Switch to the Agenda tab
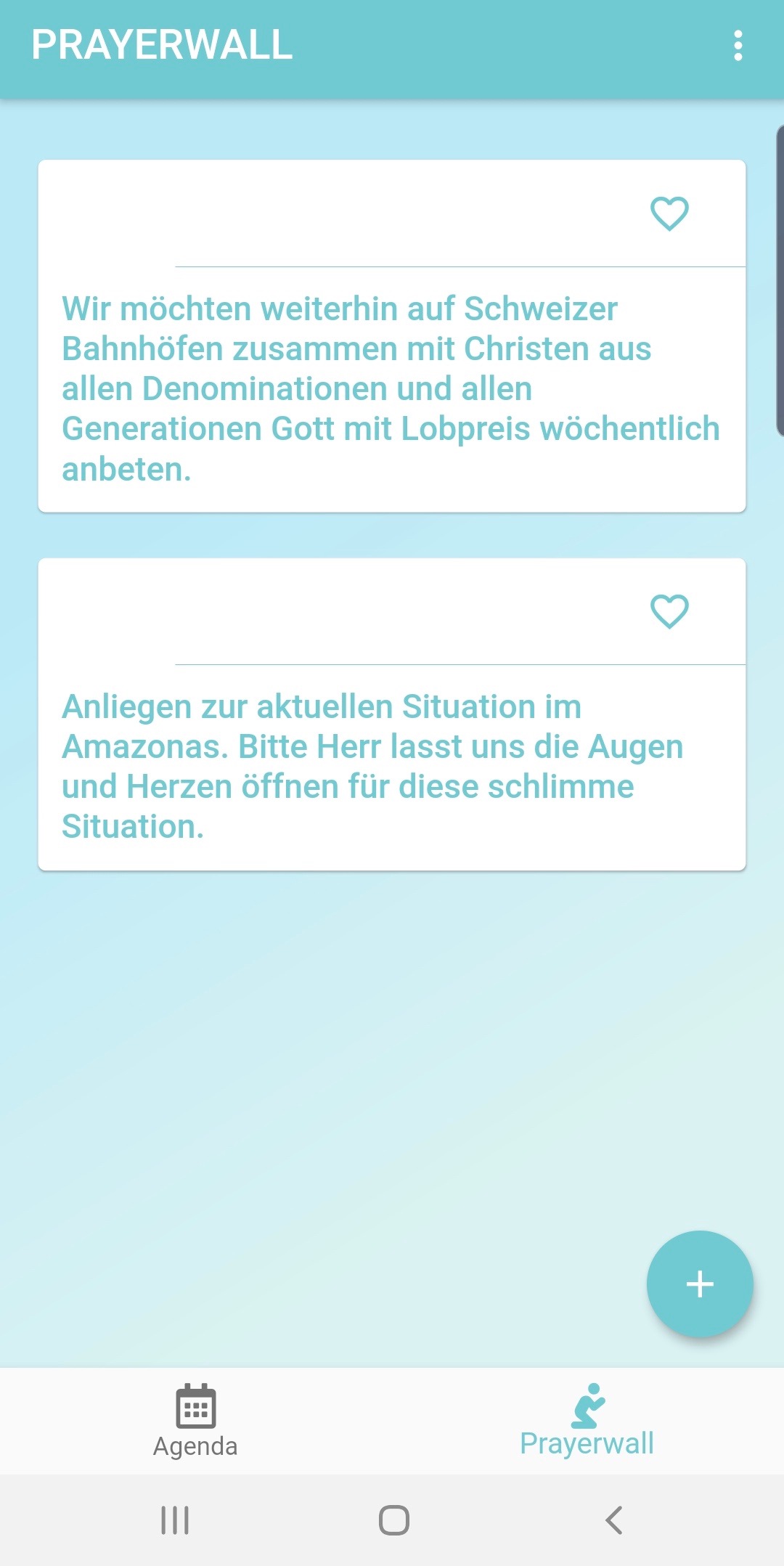 195,1421
